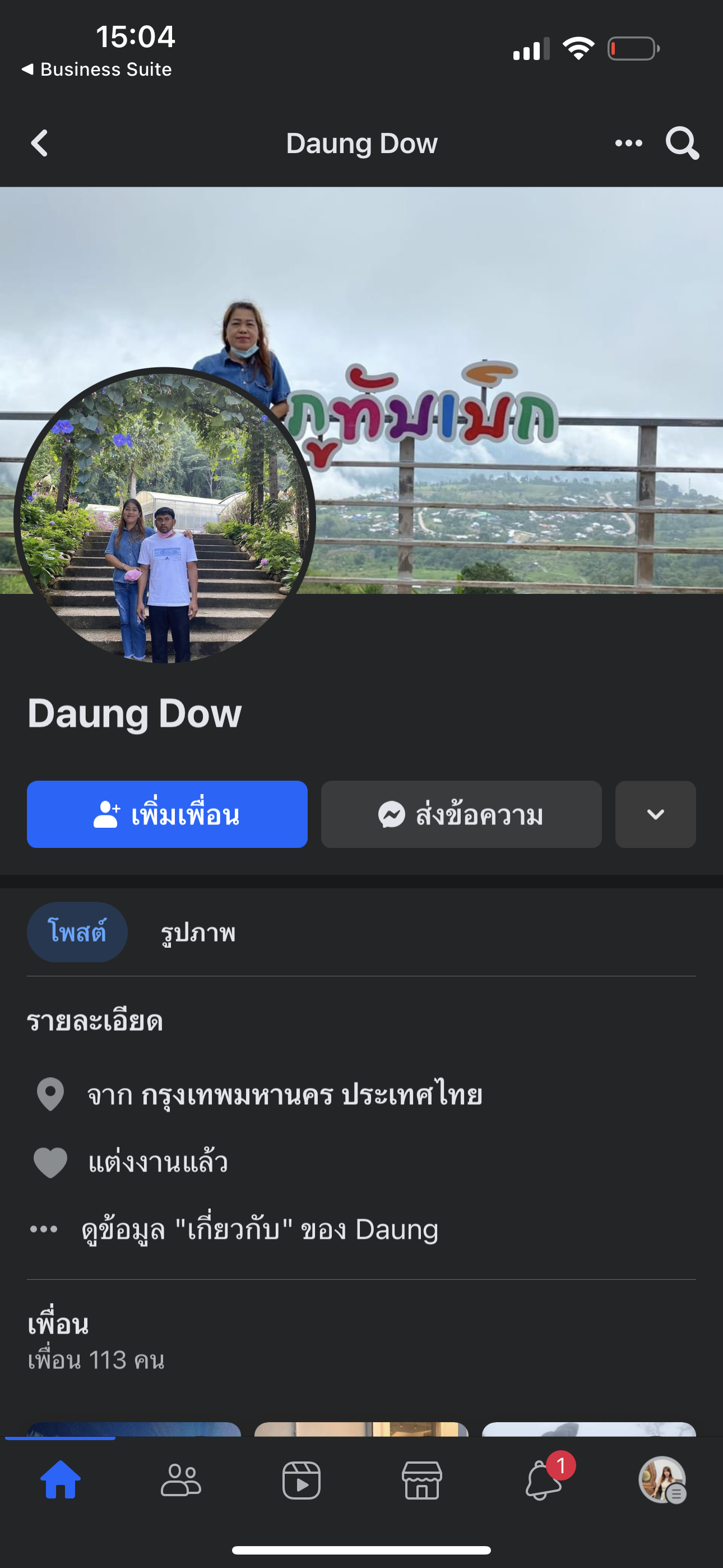Open the three-dot options menu

point(628,144)
